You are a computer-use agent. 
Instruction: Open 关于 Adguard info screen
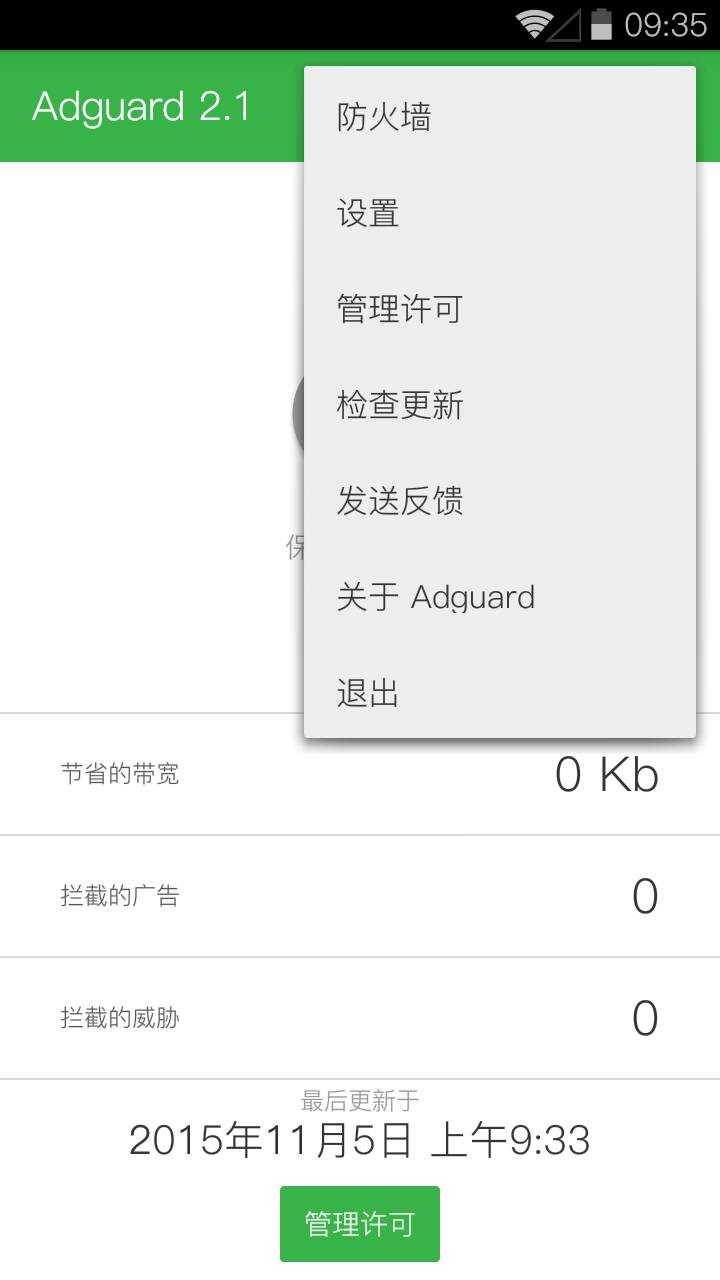[x=435, y=596]
